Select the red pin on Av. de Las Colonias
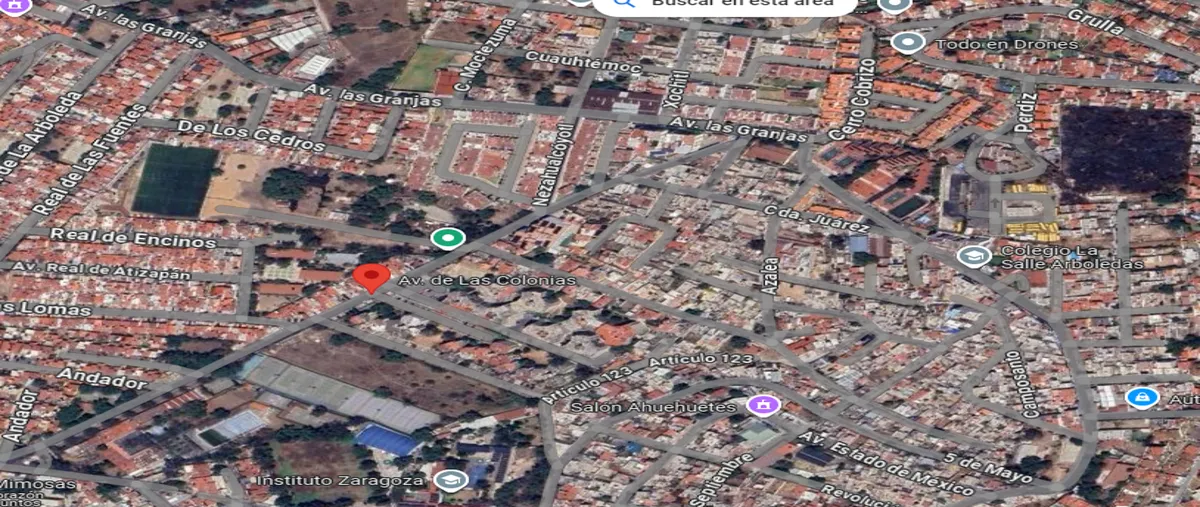 (x=373, y=277)
